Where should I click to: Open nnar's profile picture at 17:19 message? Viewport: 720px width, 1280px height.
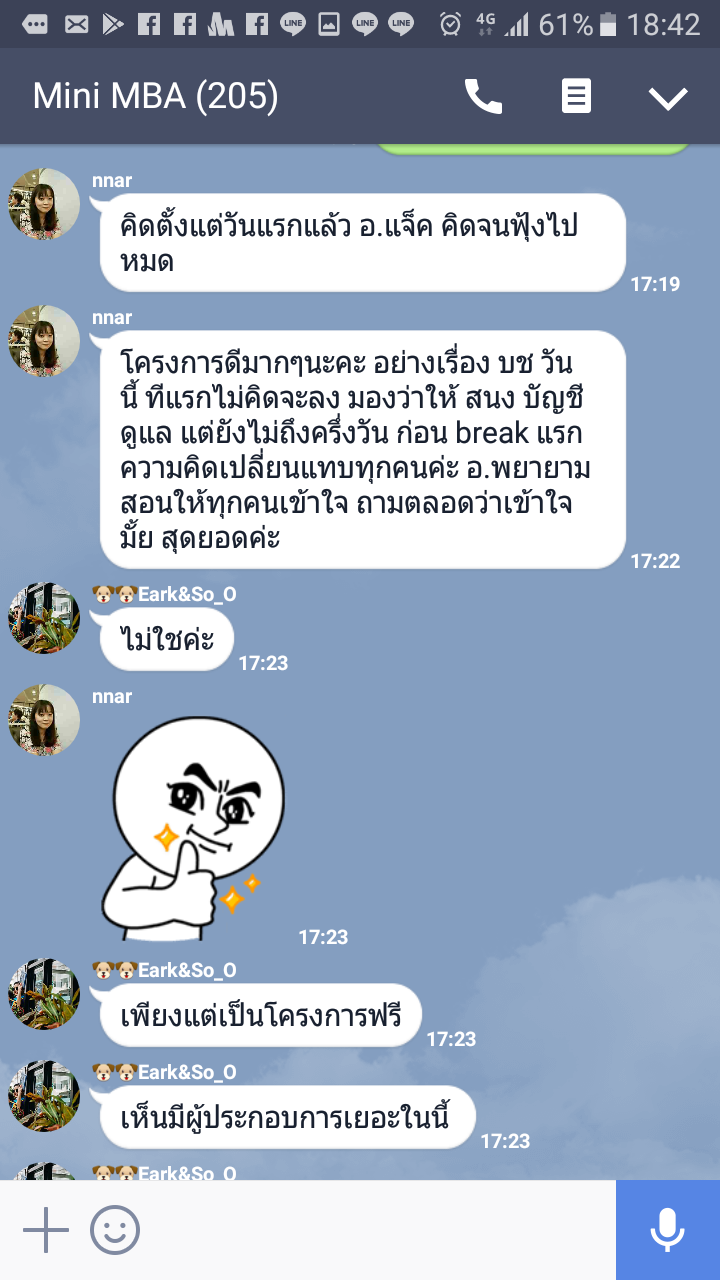point(44,204)
